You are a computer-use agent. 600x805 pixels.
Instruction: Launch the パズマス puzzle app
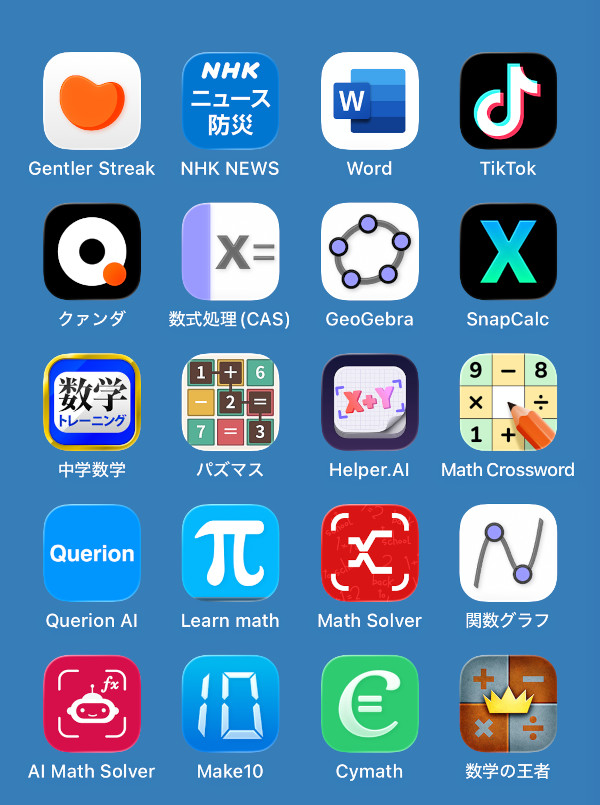(x=230, y=403)
